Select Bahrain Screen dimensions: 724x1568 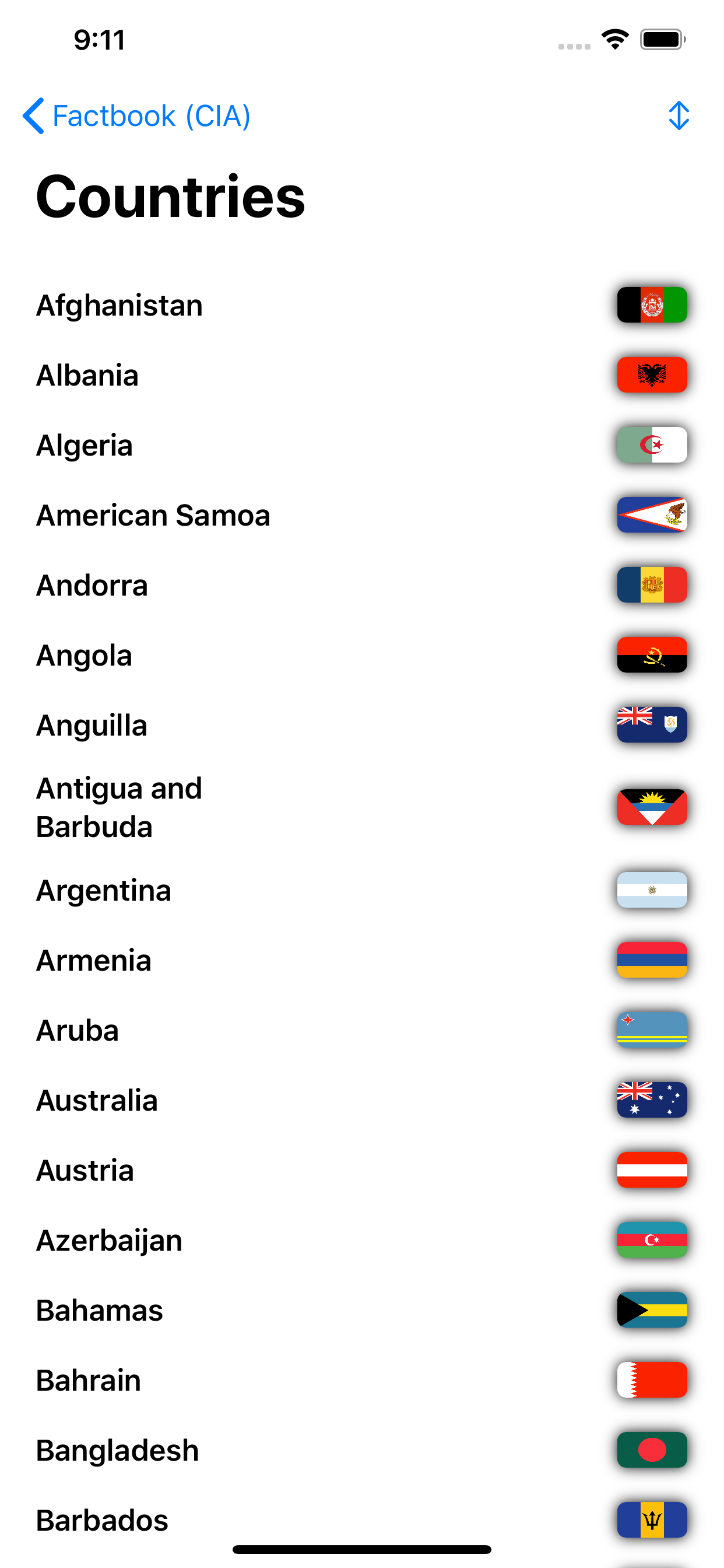coord(89,1380)
